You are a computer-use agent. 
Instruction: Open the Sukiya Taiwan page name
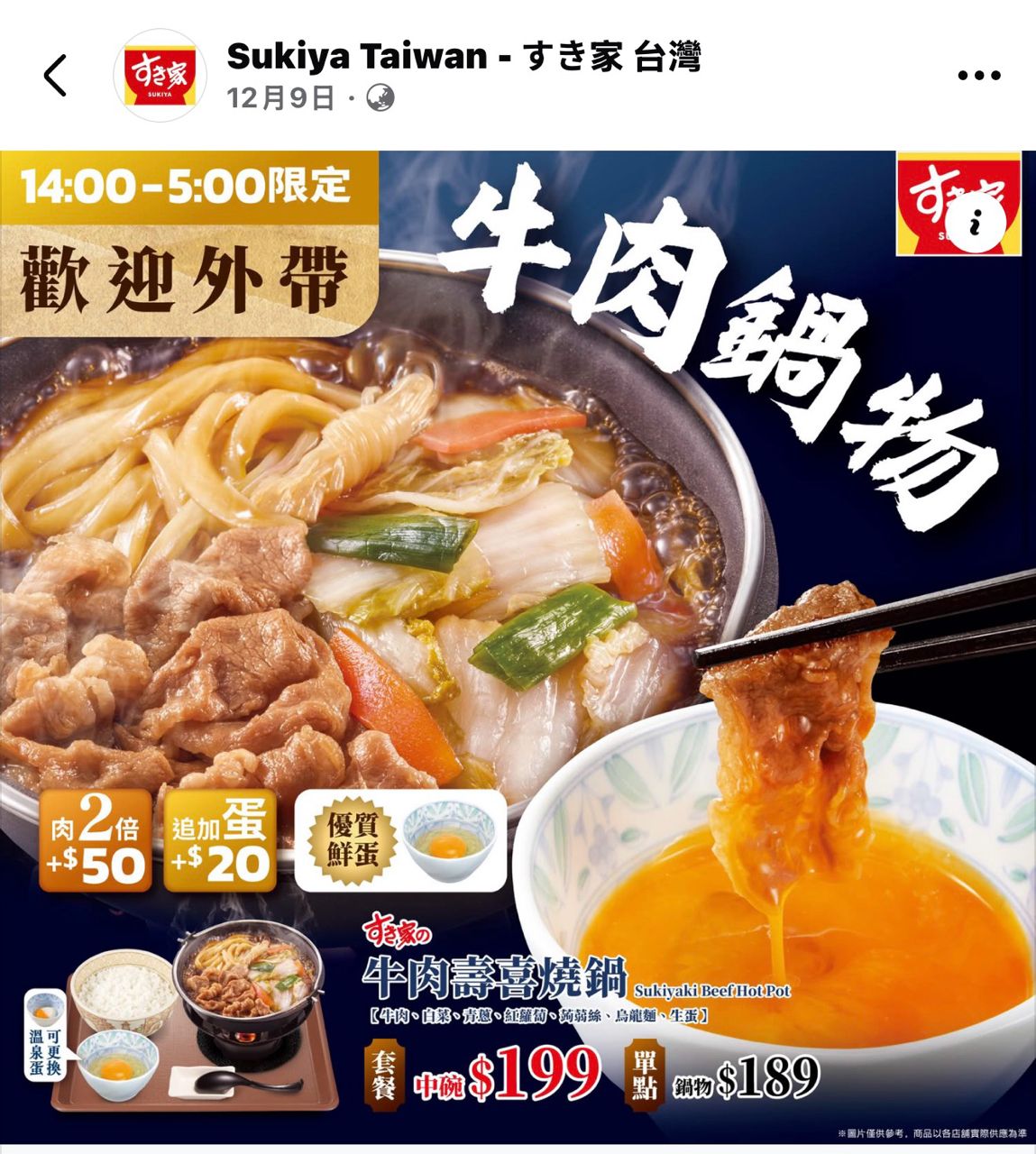(x=463, y=58)
